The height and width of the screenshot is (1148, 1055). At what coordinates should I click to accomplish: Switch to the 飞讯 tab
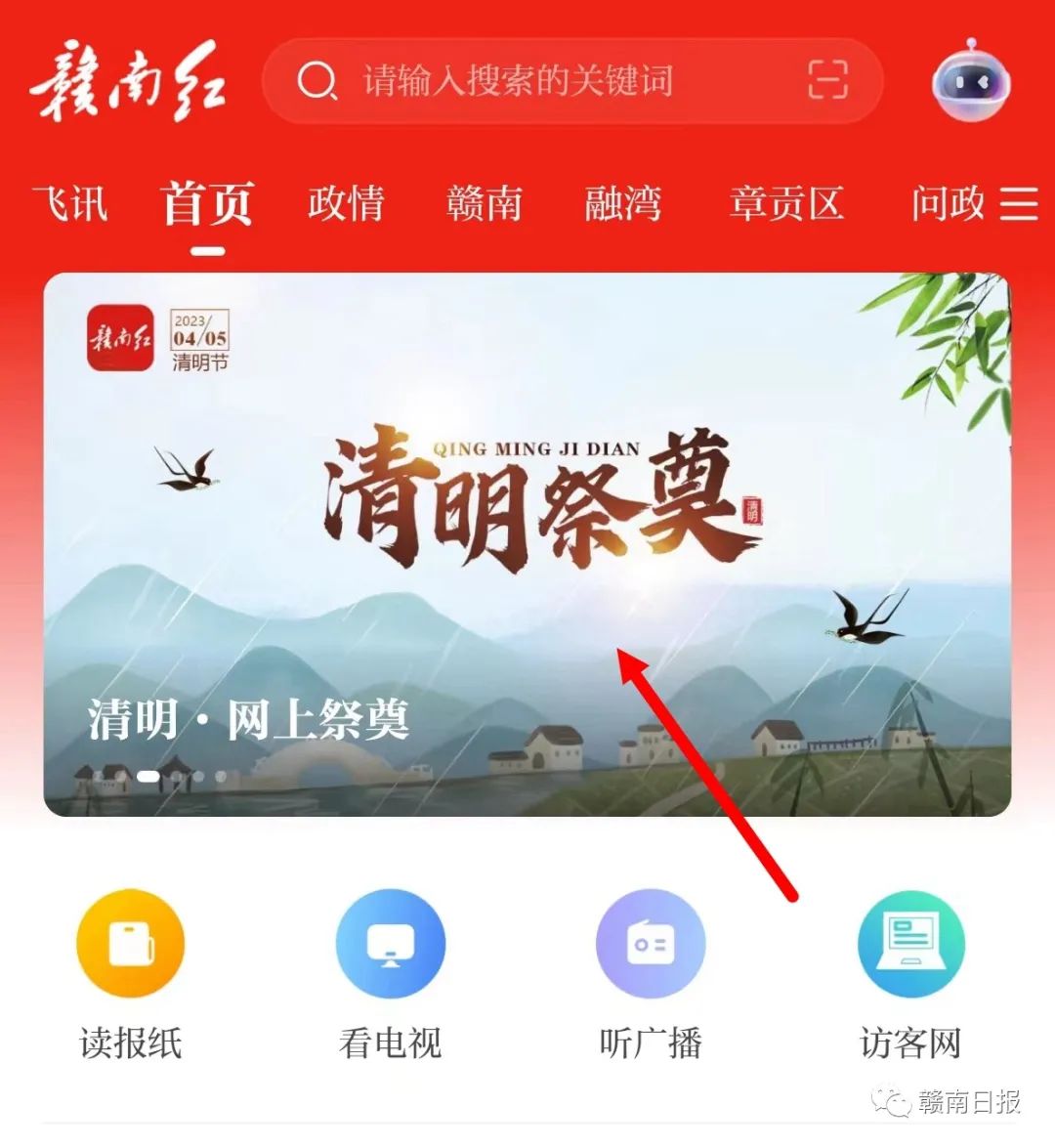pyautogui.click(x=70, y=204)
